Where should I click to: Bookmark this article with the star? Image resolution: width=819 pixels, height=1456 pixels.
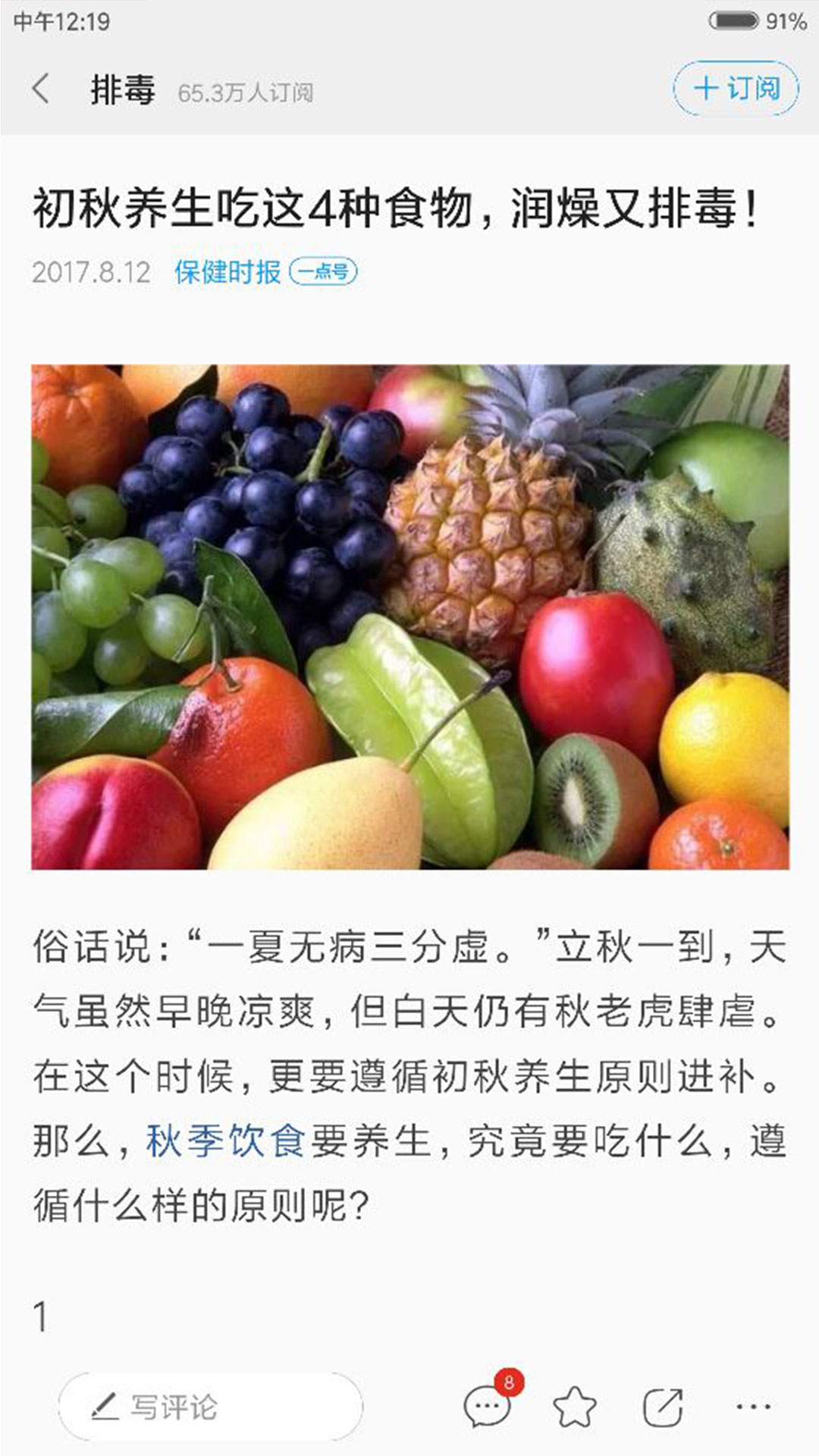coord(575,1407)
